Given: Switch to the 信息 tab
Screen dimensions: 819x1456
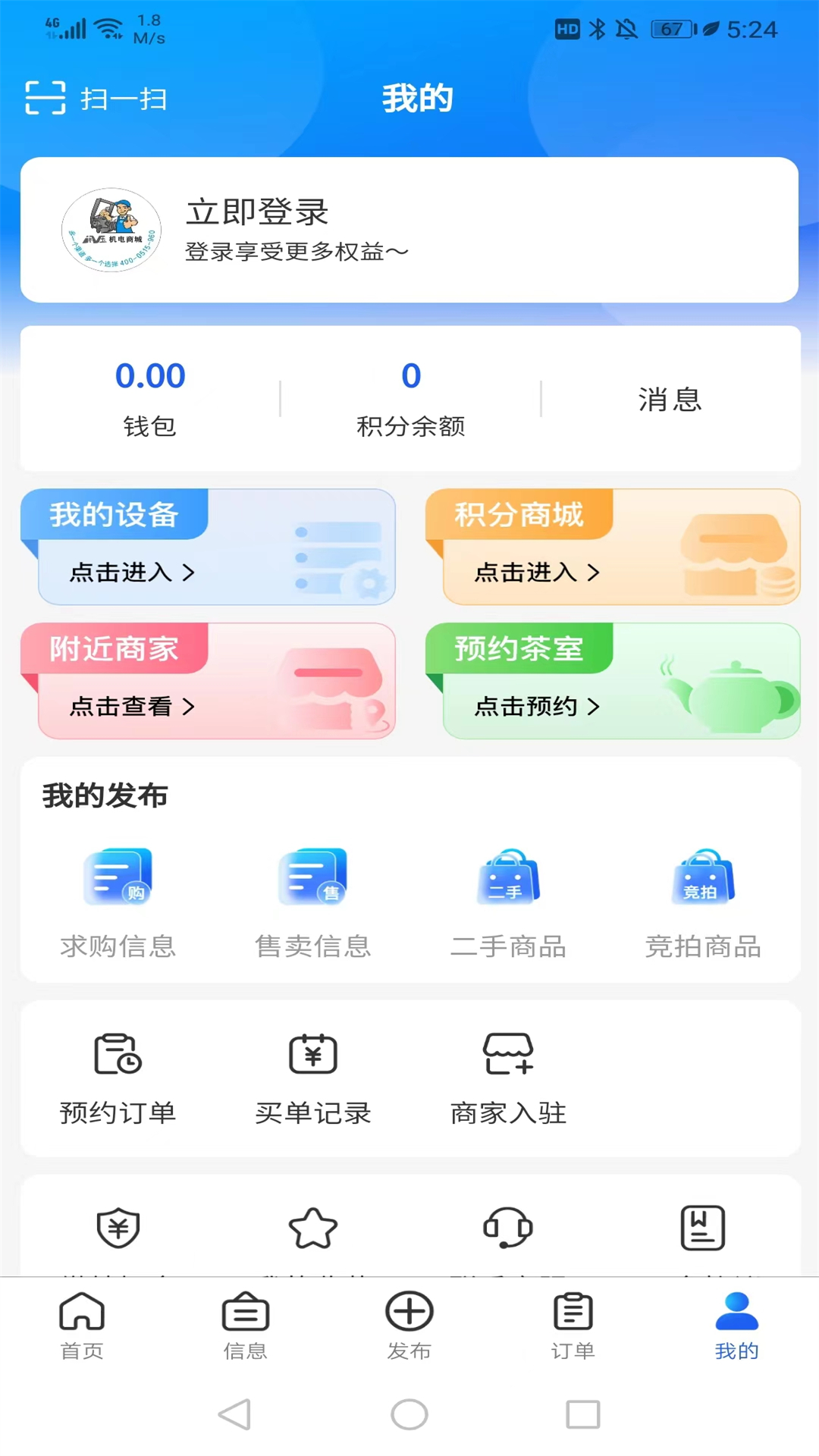Looking at the screenshot, I should point(246,1326).
